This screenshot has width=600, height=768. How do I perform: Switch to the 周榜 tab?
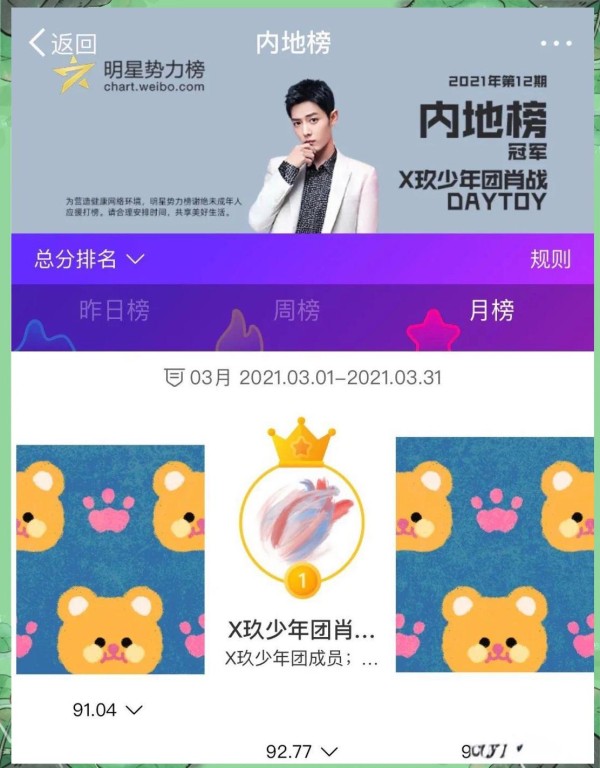pyautogui.click(x=296, y=311)
